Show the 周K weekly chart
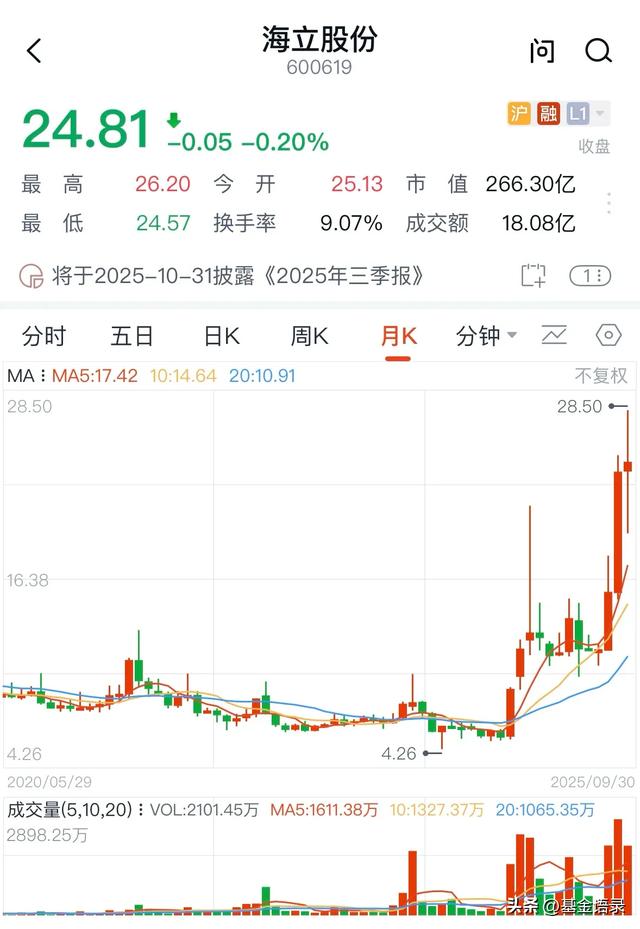Screen dimensions: 640x929 tap(309, 336)
